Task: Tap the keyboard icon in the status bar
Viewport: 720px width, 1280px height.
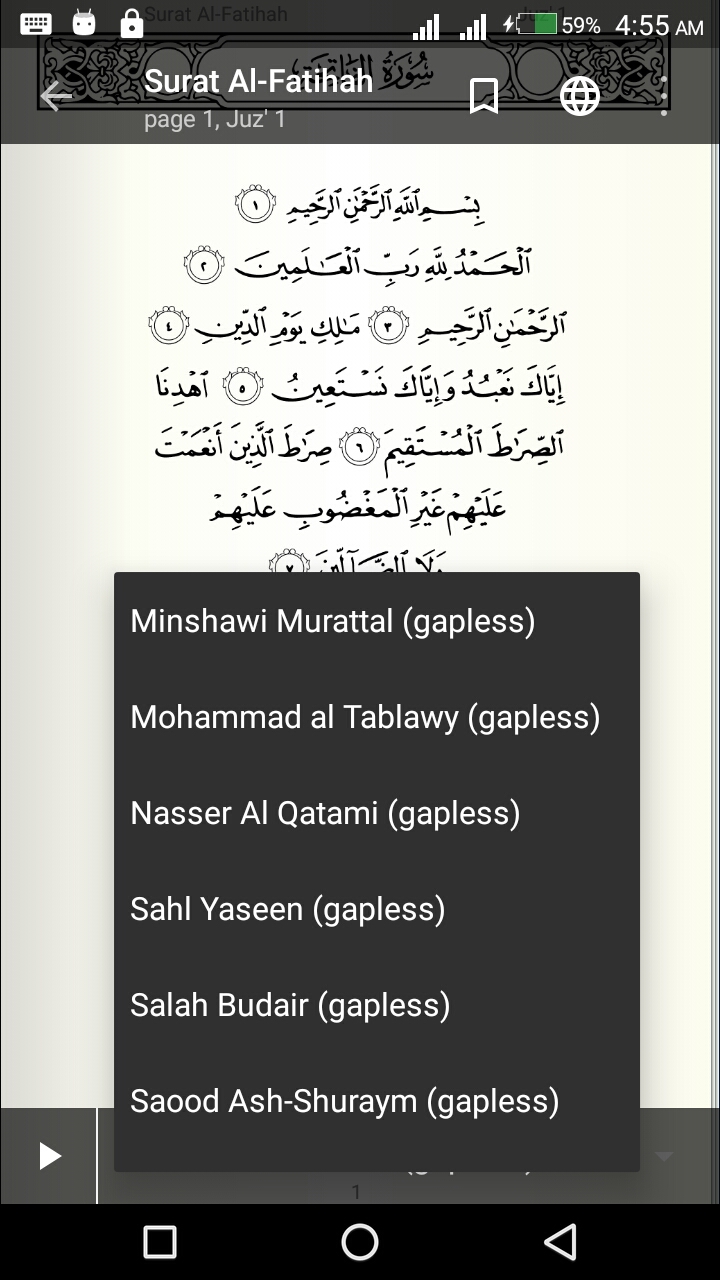Action: [36, 21]
